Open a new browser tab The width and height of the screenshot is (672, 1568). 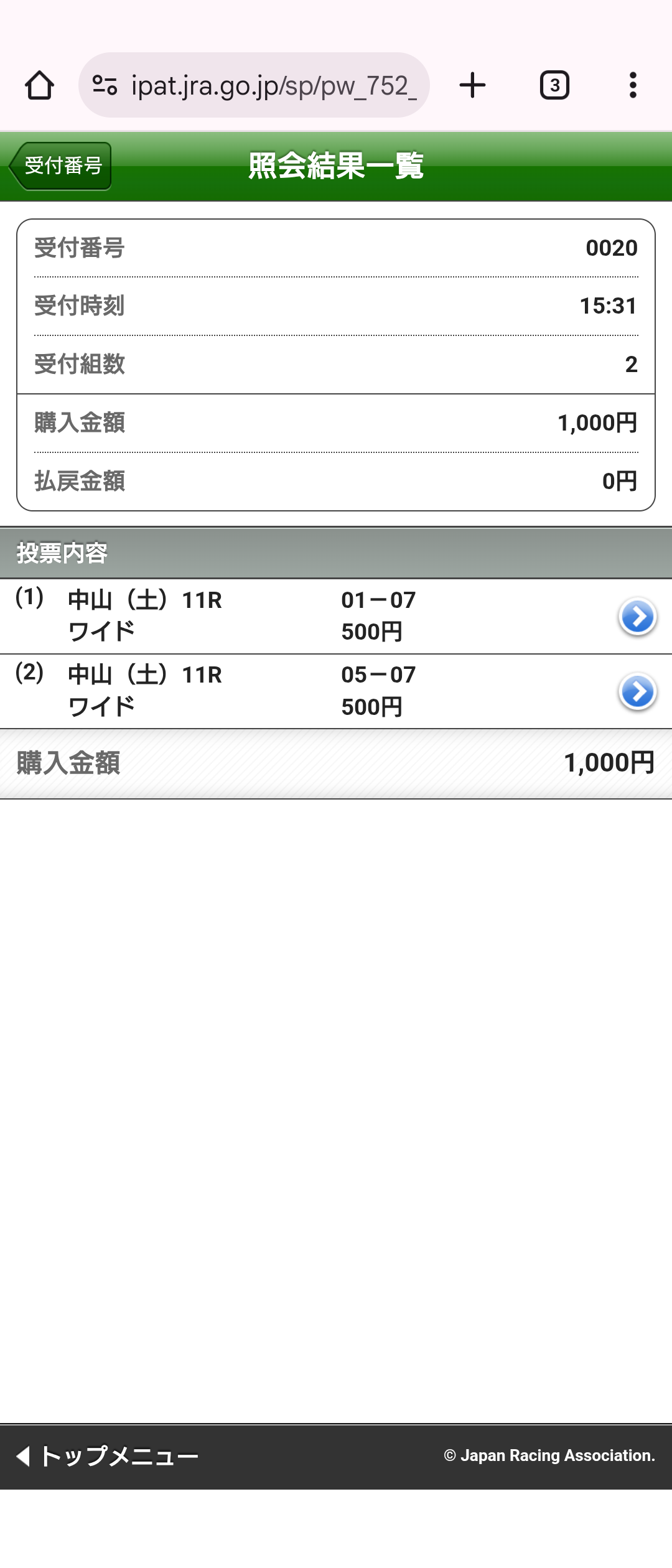472,85
